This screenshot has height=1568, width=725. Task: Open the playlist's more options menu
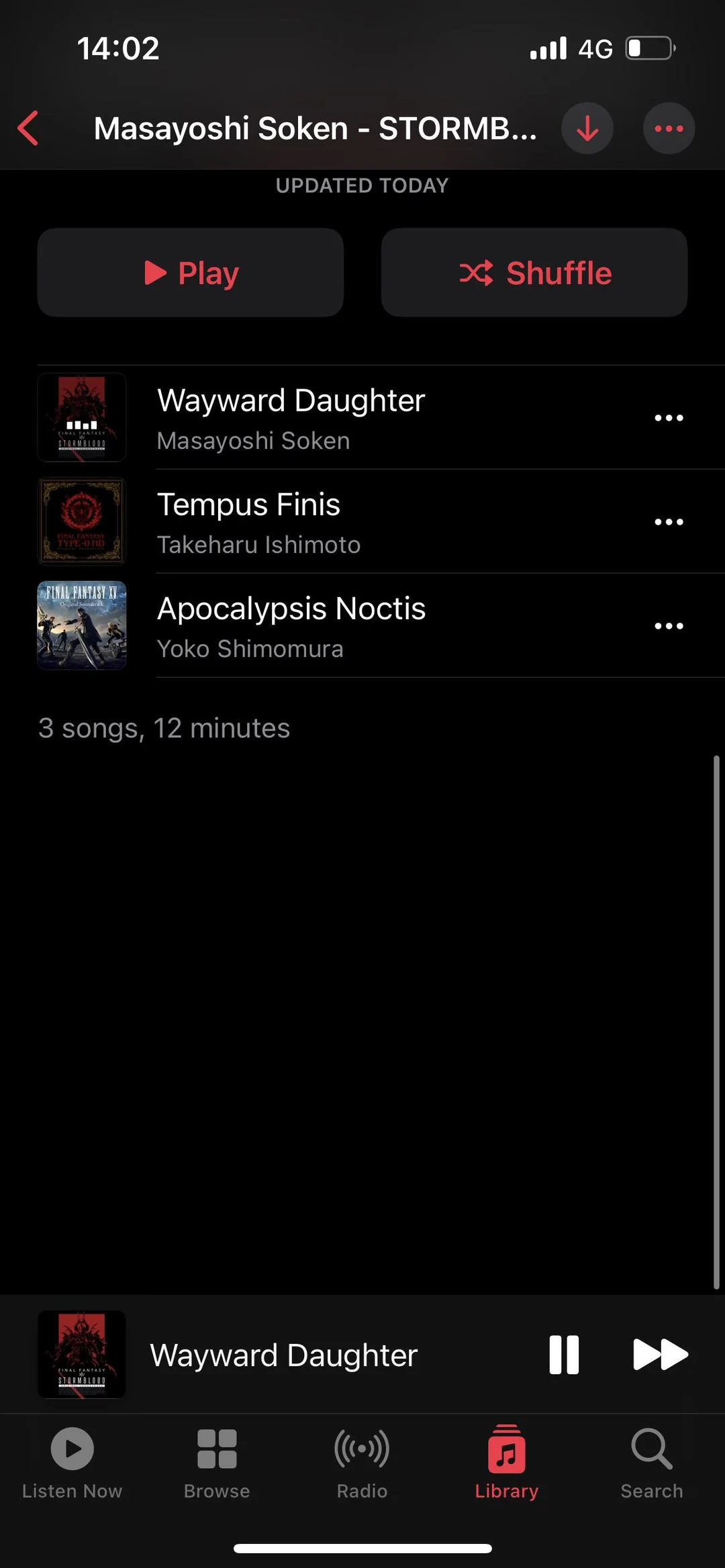point(669,128)
